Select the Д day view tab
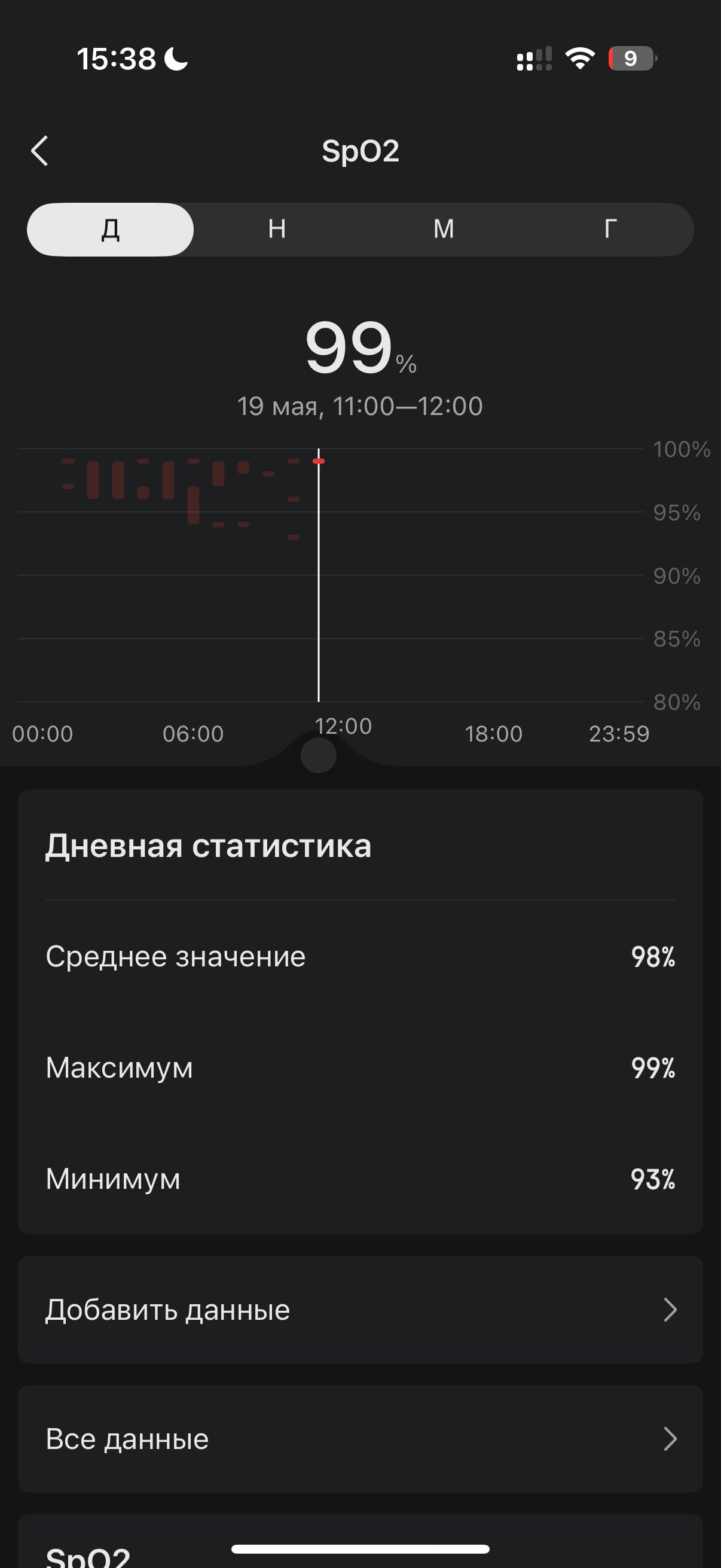 [x=110, y=230]
